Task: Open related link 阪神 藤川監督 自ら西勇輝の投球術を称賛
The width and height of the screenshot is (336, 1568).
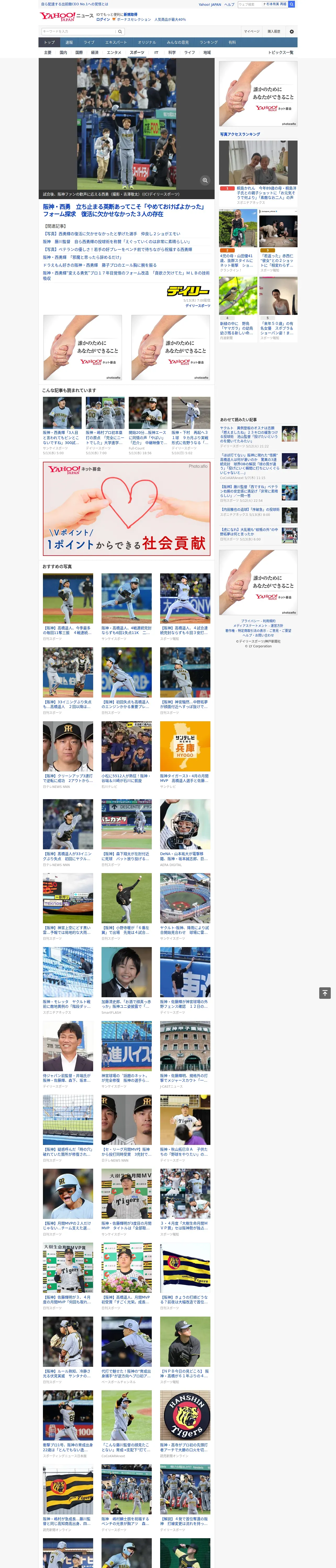Action: pos(116,242)
